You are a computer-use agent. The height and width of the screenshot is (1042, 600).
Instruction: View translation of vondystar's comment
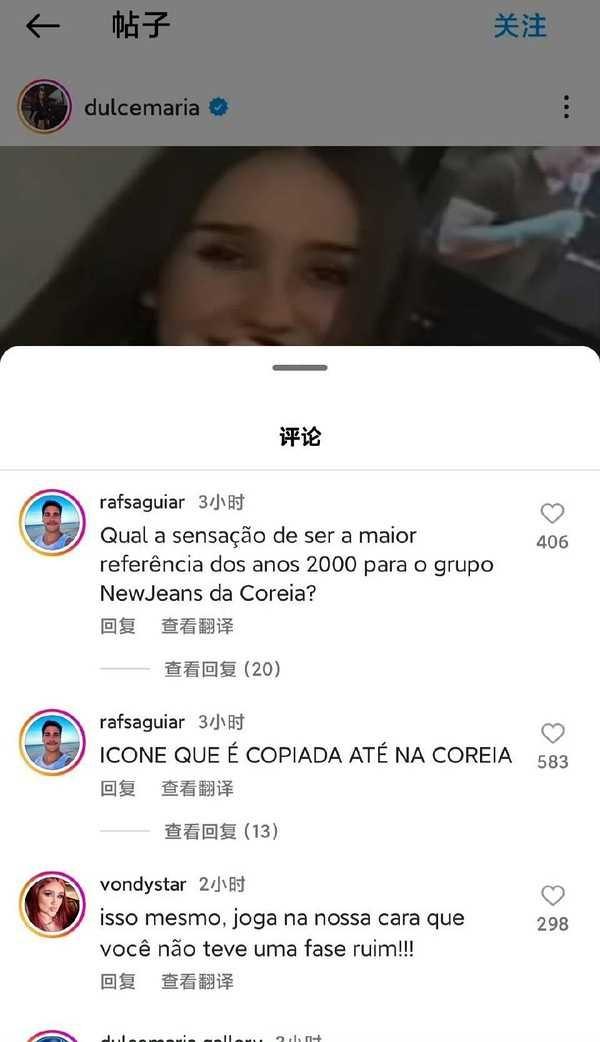tap(197, 980)
